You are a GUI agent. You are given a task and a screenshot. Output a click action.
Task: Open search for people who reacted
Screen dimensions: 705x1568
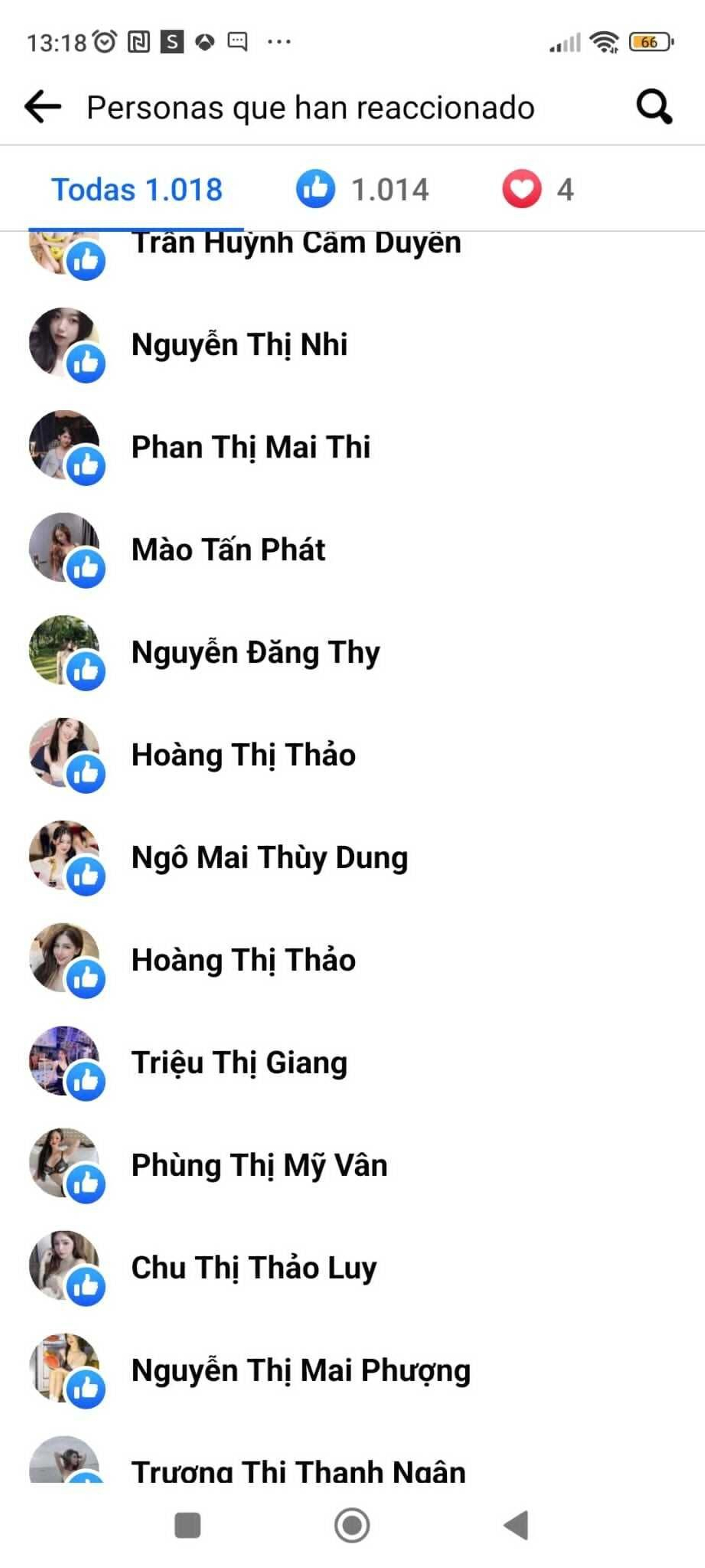[654, 107]
